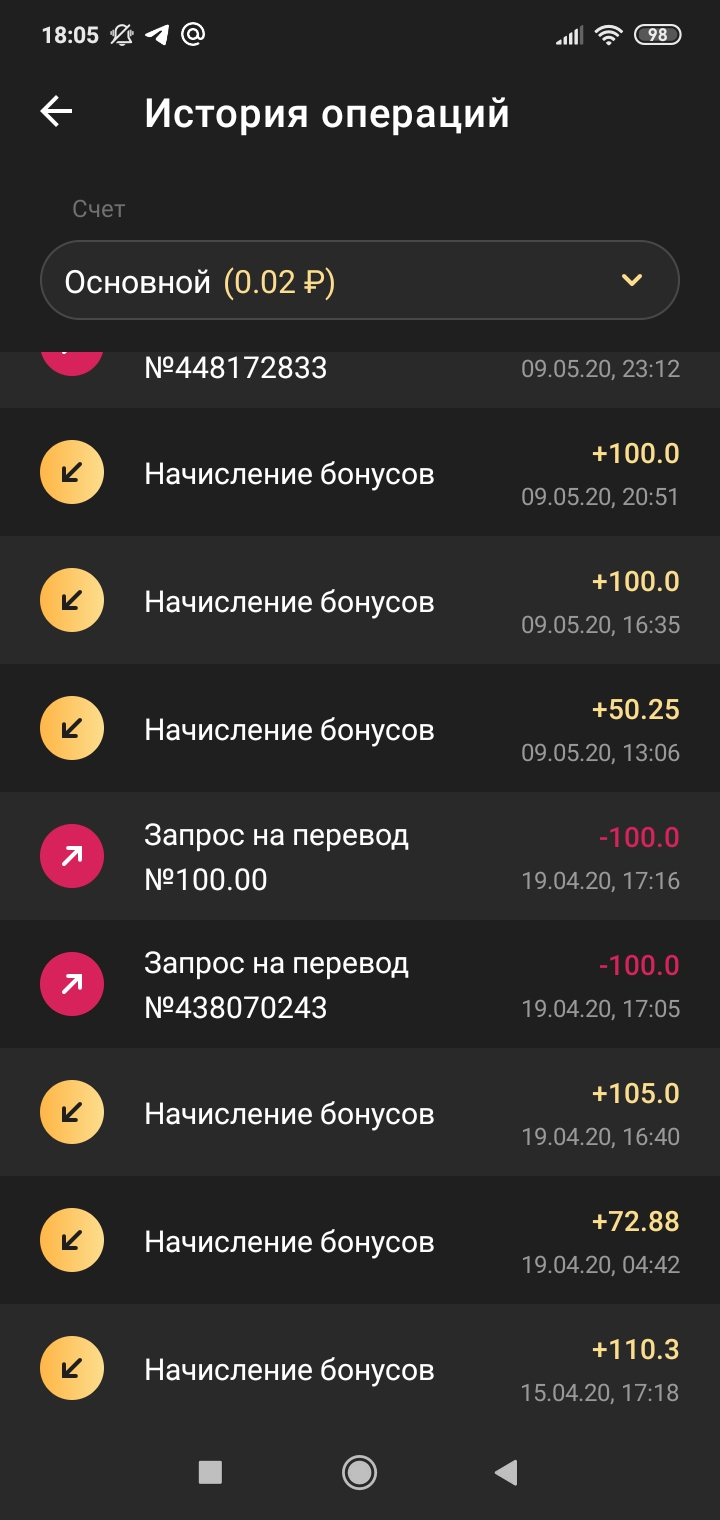Viewport: 720px width, 1520px height.
Task: Tap the incoming icon on Начисление бонусов +72.88
Action: coord(71,1239)
